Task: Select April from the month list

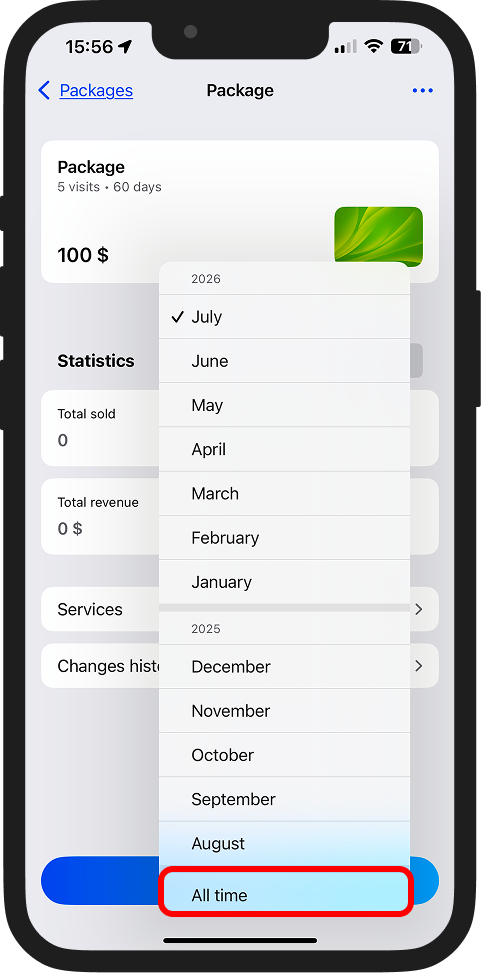Action: pos(284,449)
